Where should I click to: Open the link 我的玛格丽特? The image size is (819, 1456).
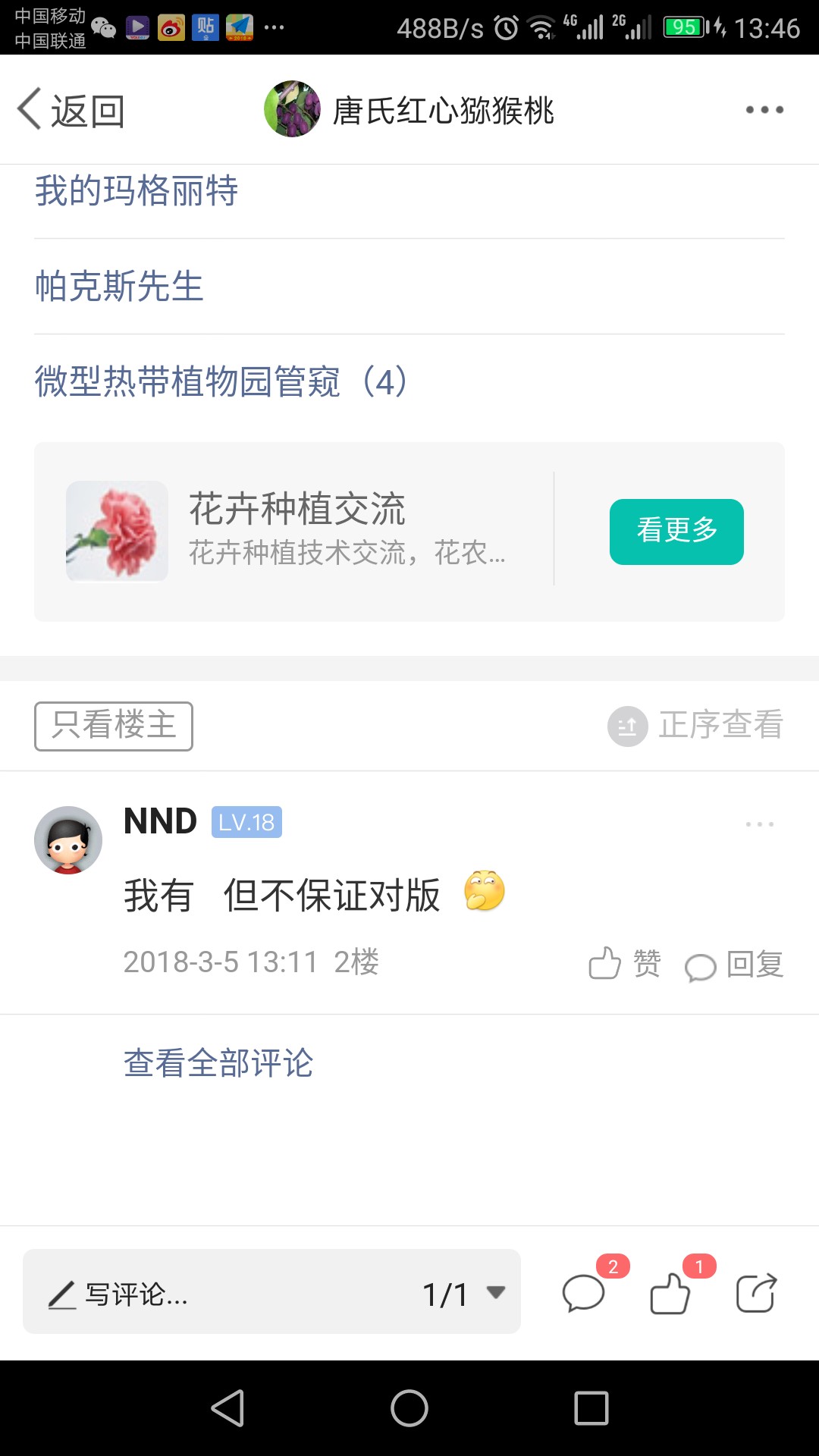tap(136, 190)
